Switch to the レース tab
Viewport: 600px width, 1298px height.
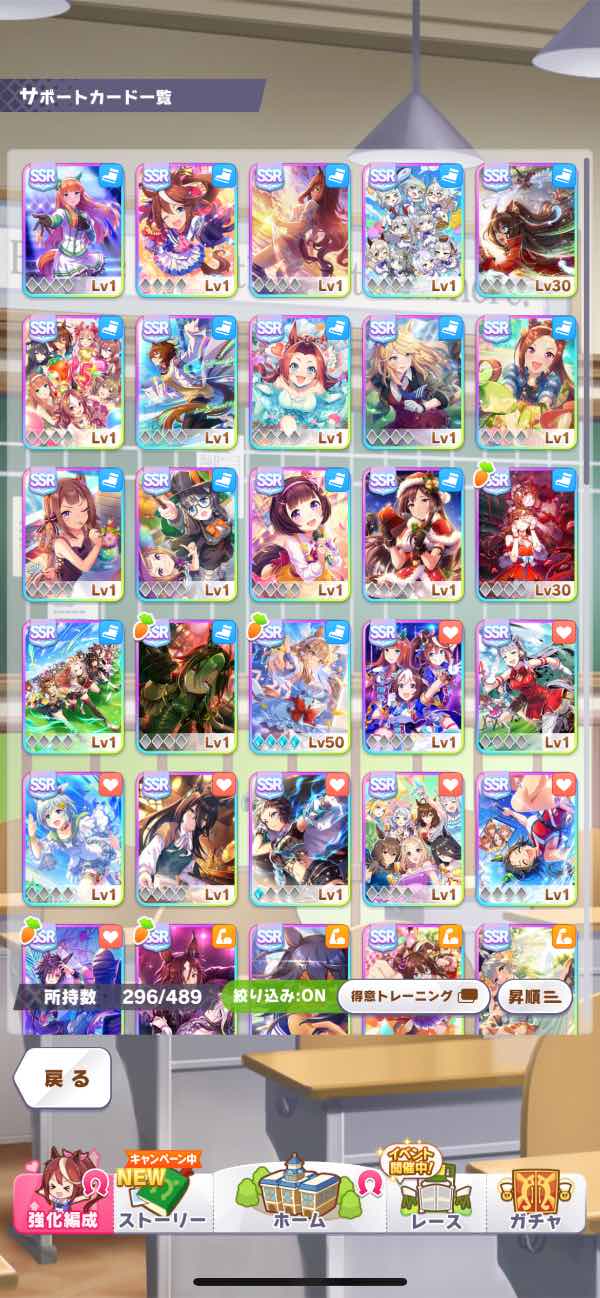point(436,1195)
